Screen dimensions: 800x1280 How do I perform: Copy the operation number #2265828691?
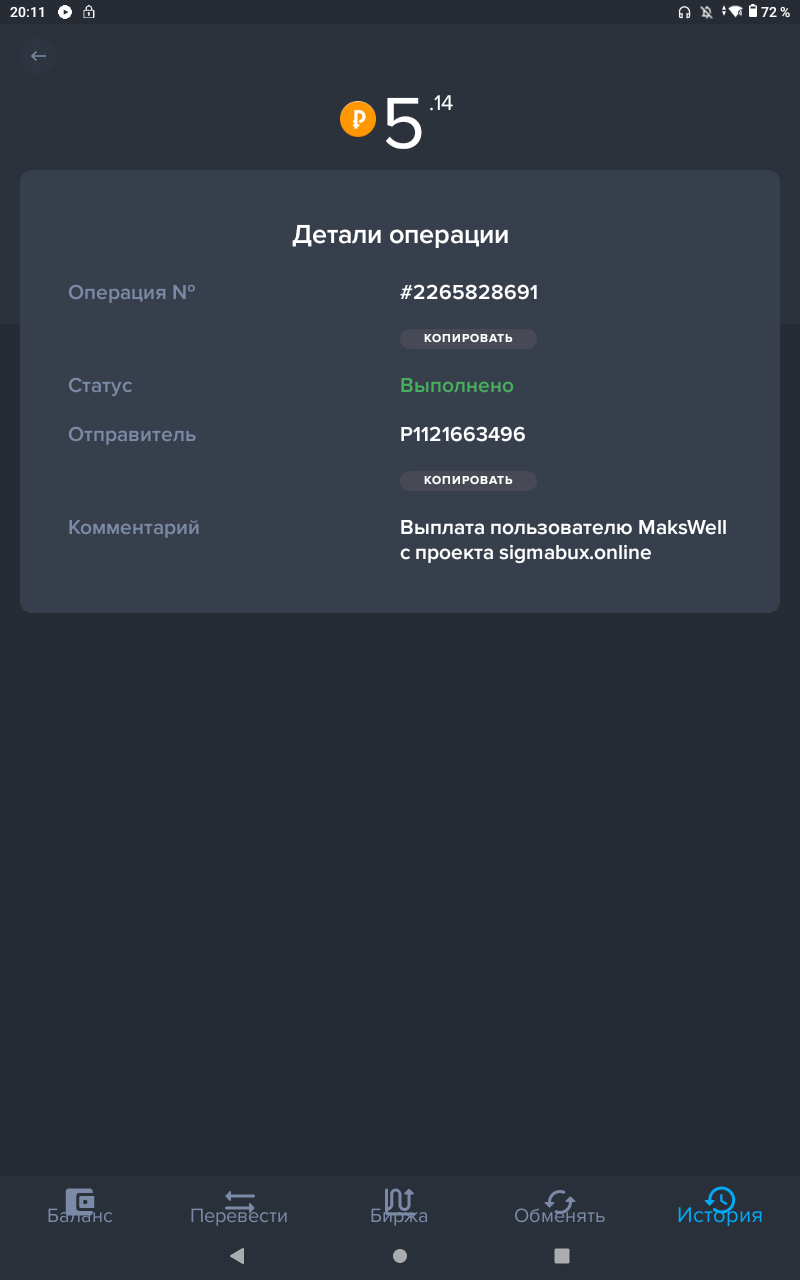(468, 338)
